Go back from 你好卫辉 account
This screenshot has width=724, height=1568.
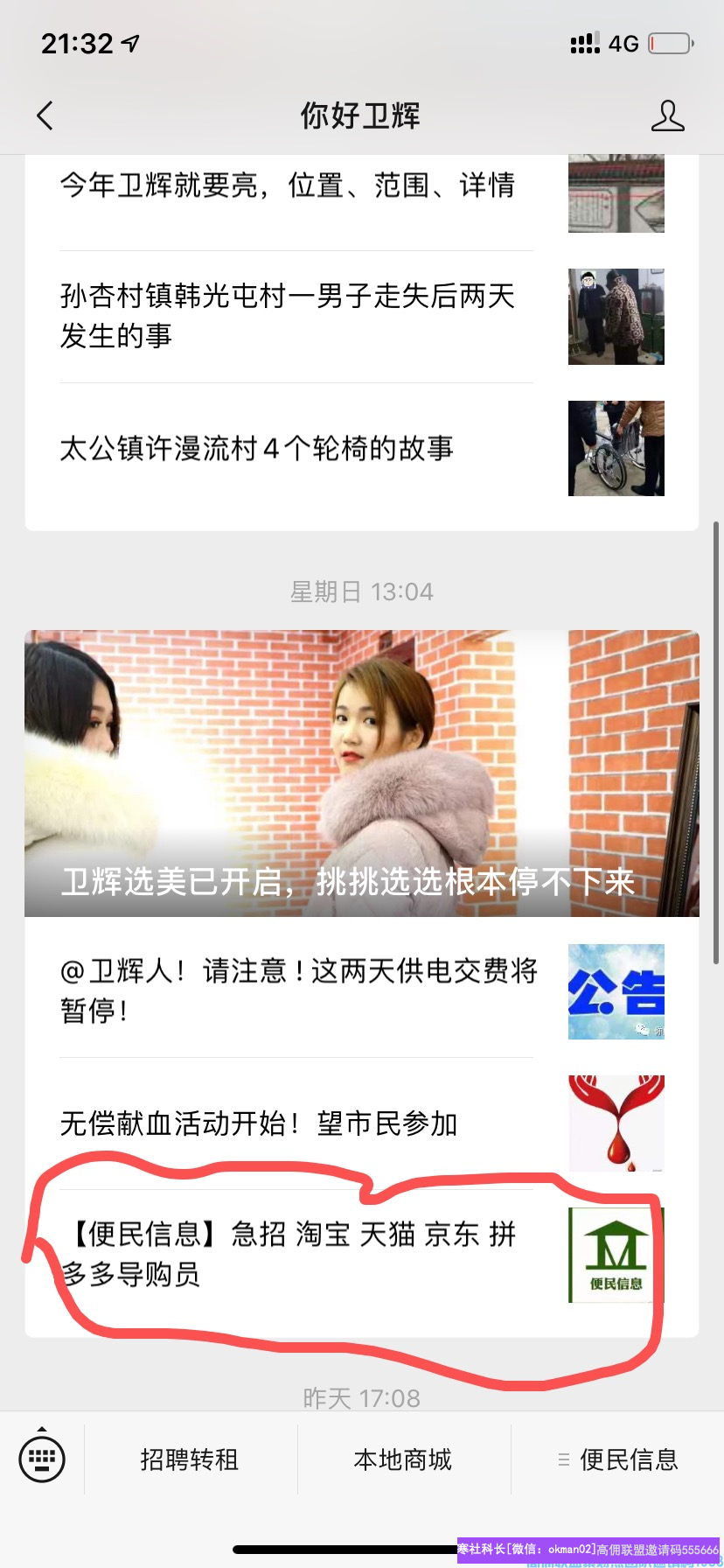tap(45, 115)
